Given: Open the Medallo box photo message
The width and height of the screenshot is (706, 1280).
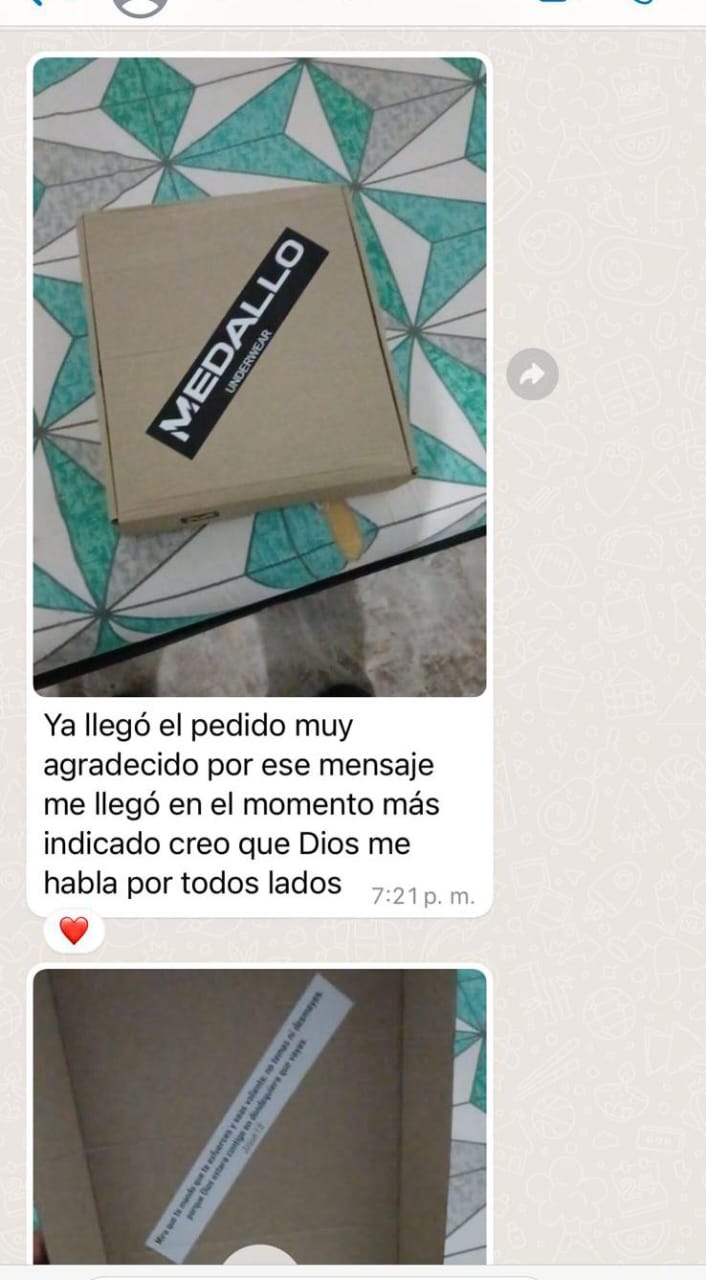Looking at the screenshot, I should point(260,375).
